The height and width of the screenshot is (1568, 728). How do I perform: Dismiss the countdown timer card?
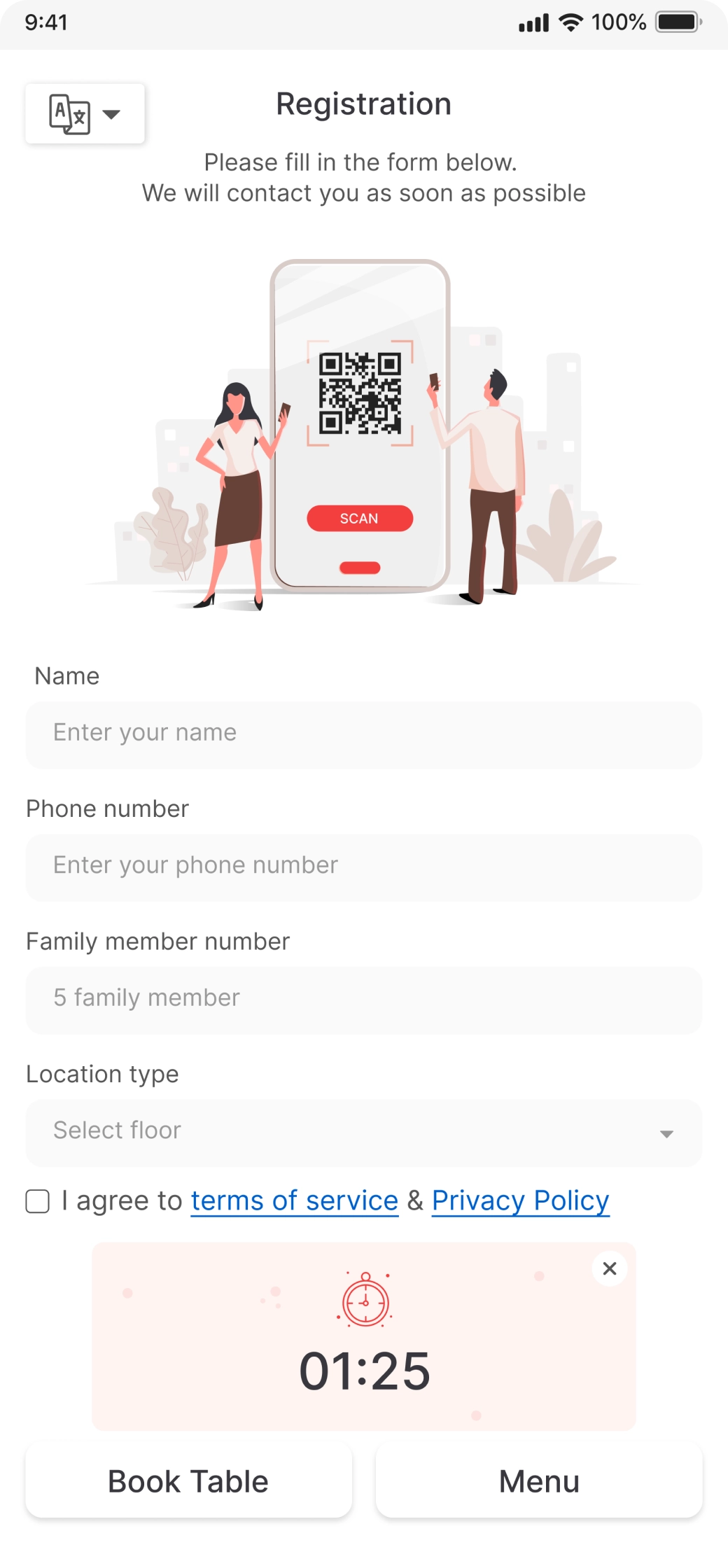pos(608,1268)
